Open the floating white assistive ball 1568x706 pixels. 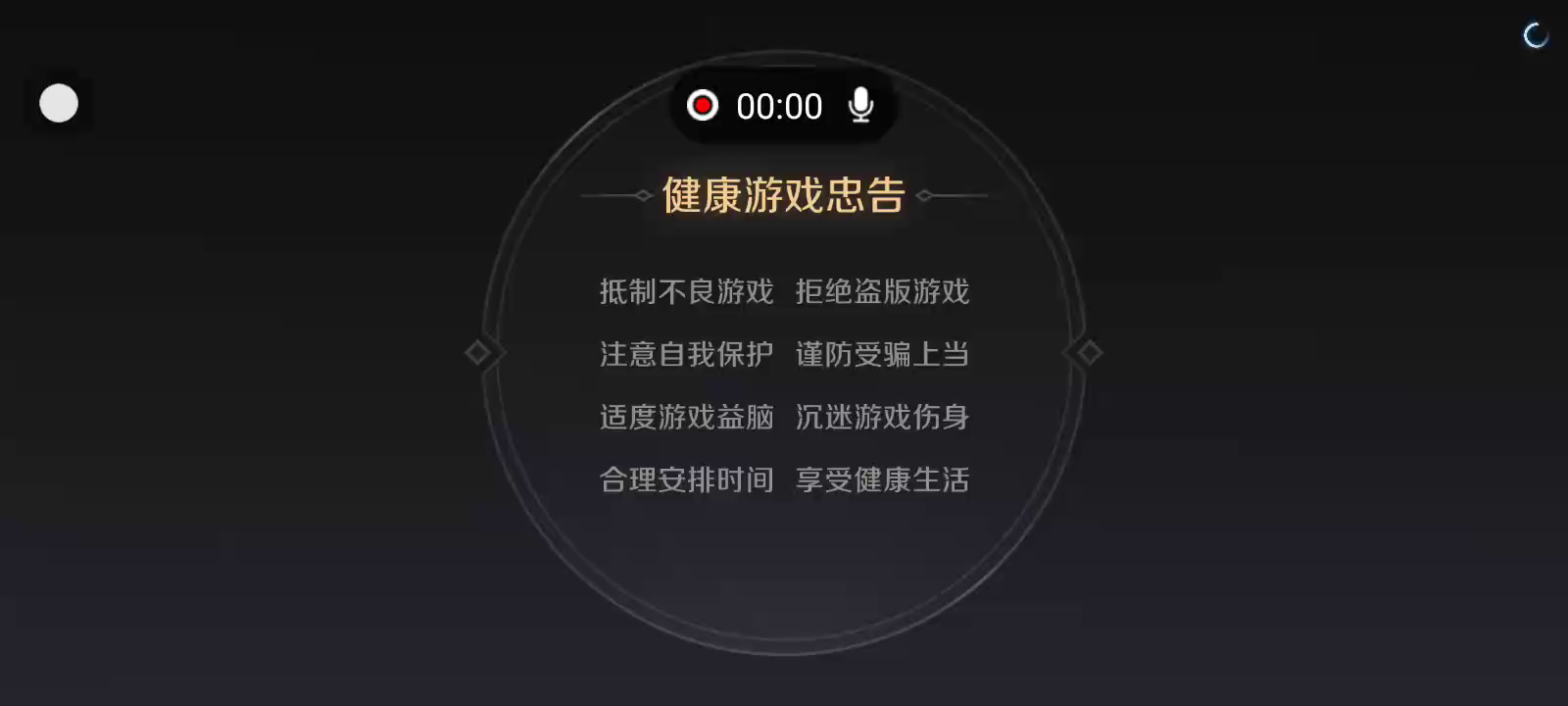(59, 103)
